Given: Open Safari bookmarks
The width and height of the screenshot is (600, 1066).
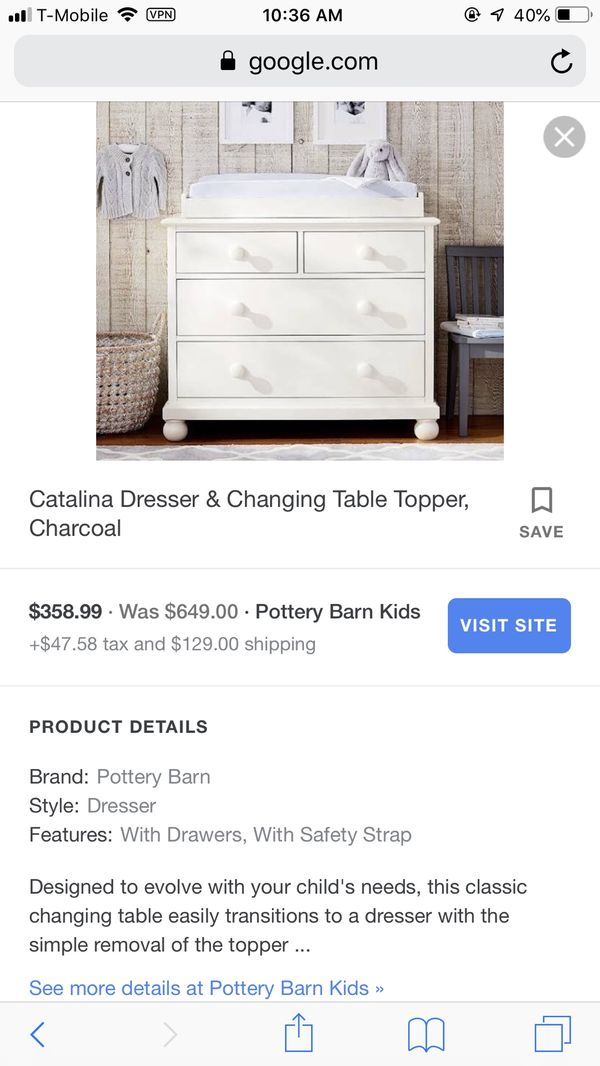Looking at the screenshot, I should pos(426,1035).
